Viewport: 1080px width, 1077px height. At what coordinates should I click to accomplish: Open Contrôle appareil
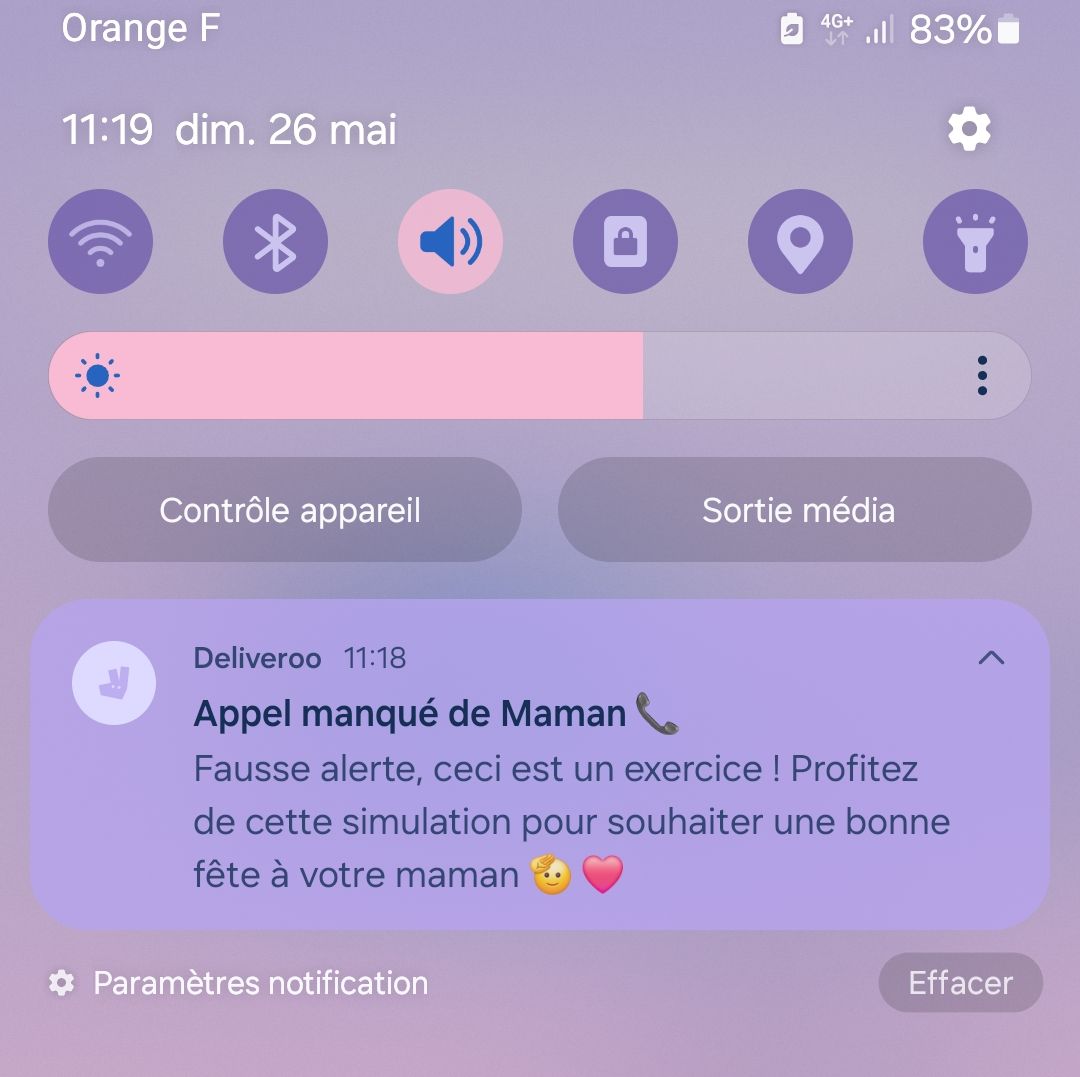pos(285,510)
